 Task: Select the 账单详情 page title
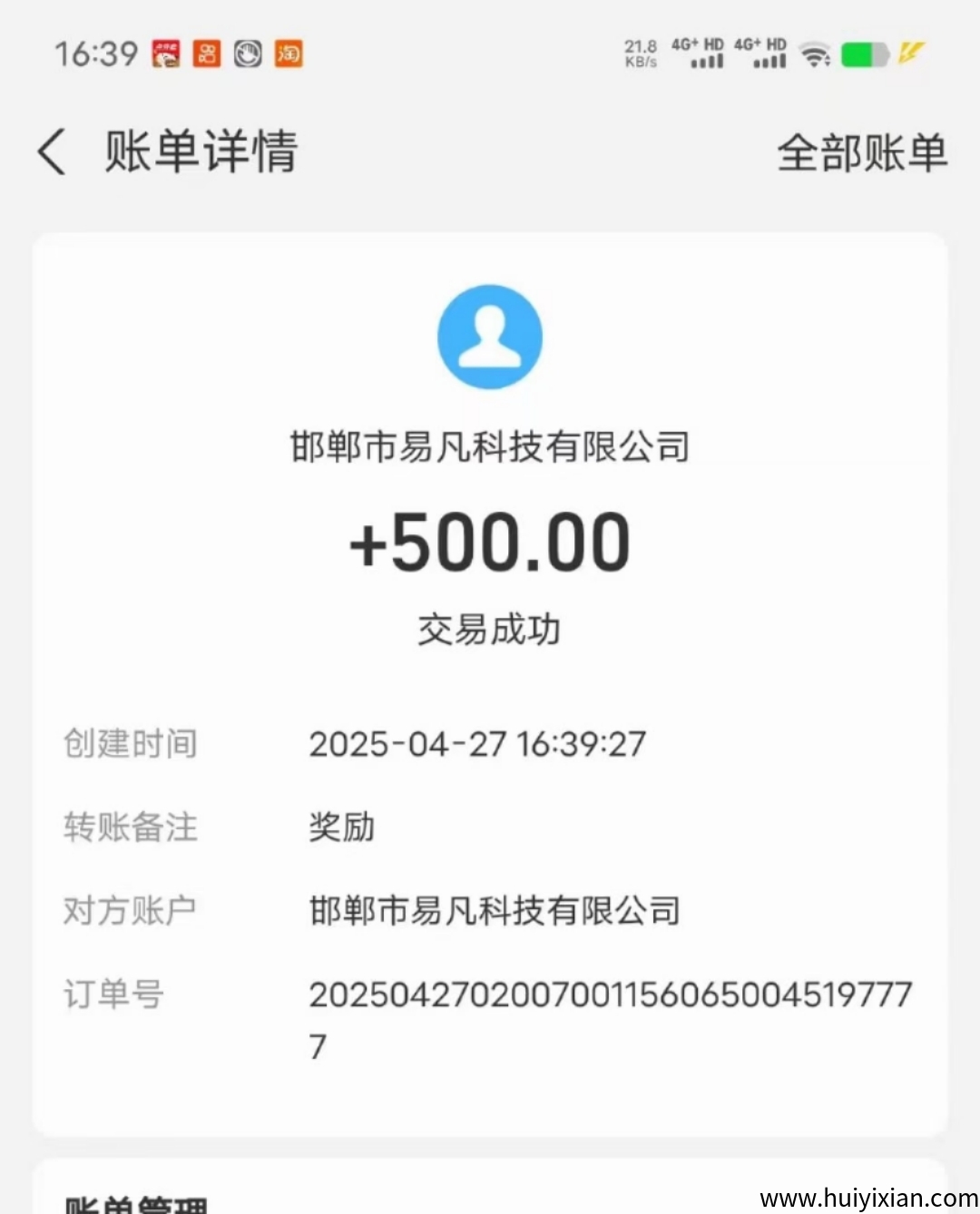[x=201, y=152]
